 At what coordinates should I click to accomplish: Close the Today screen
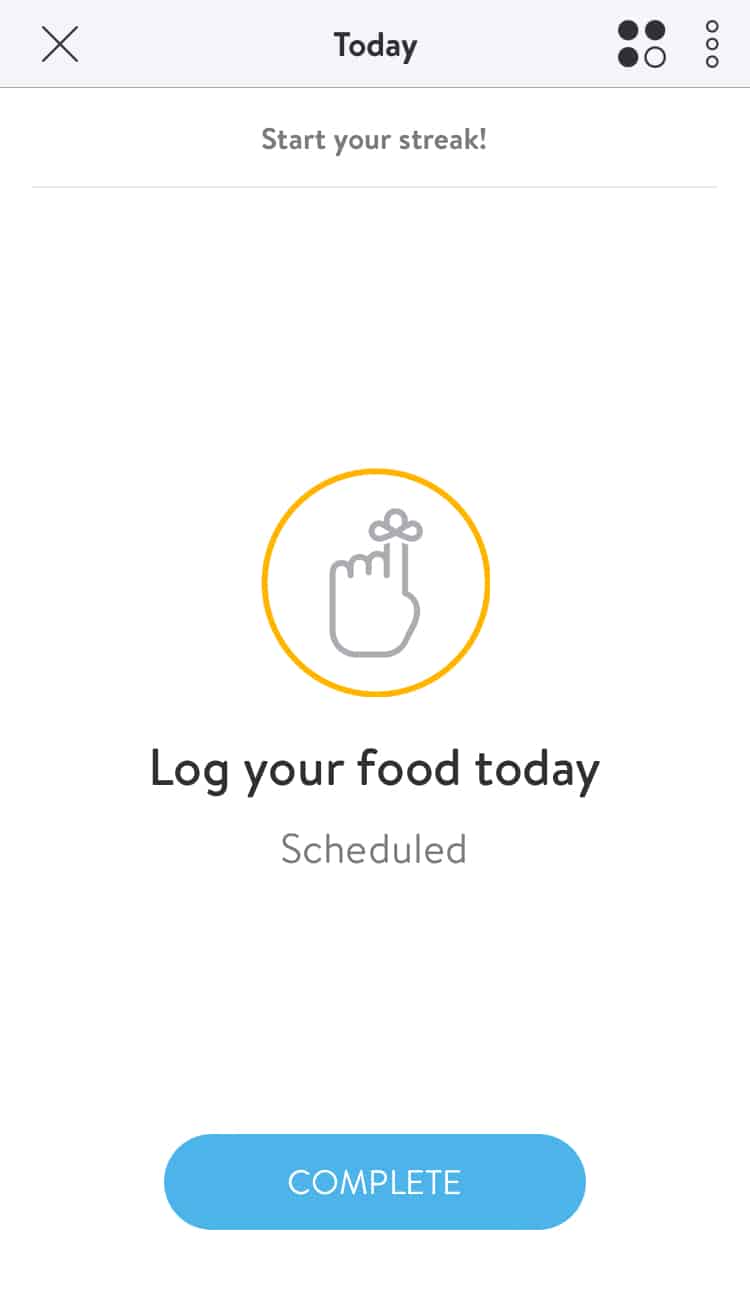[60, 45]
